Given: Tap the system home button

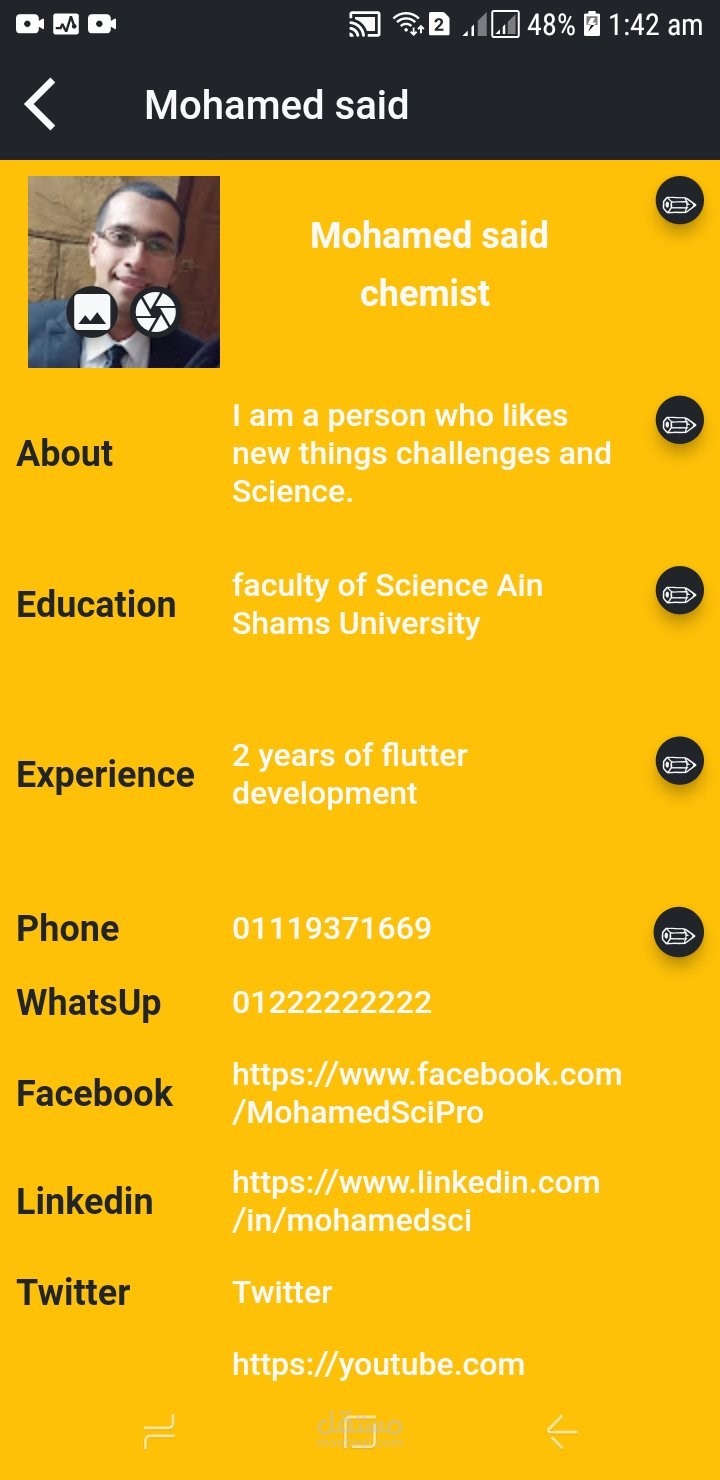Looking at the screenshot, I should (360, 1432).
